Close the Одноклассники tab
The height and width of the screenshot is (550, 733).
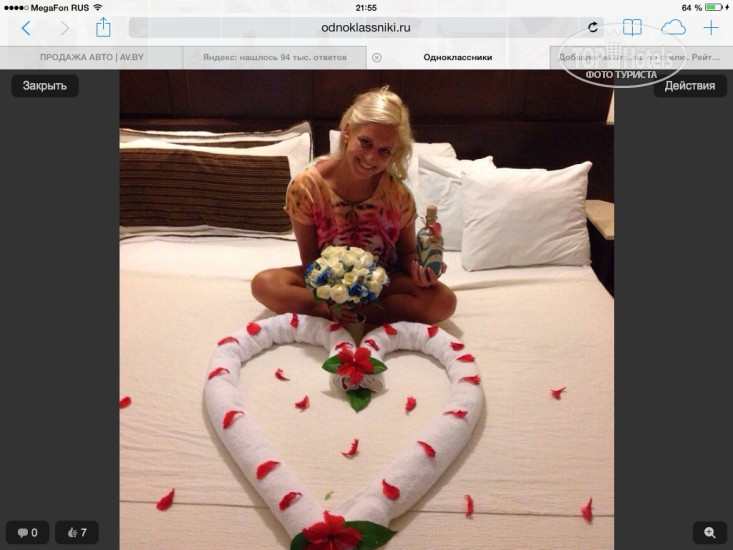(x=376, y=58)
